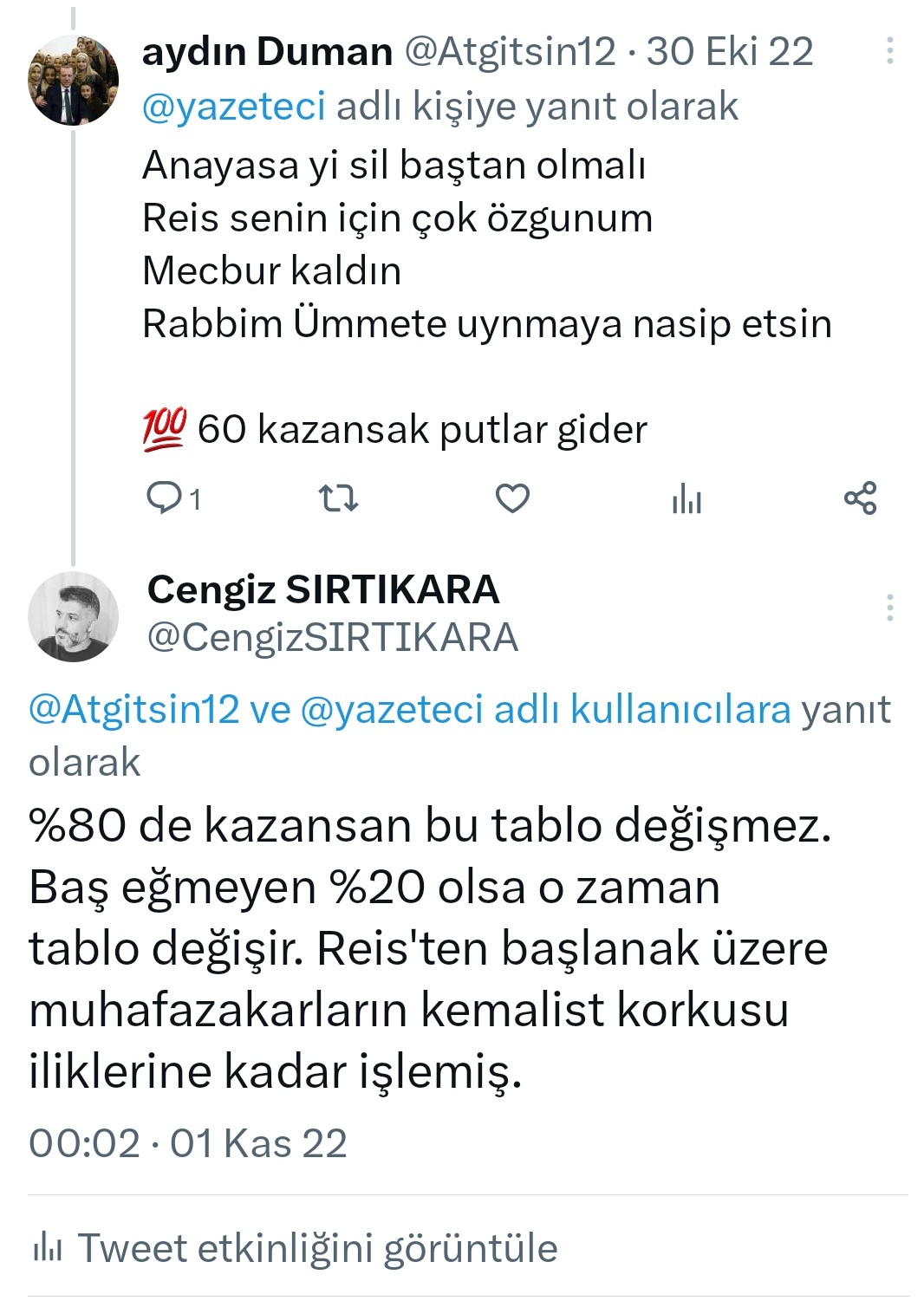Open Cengiz SIRTIKARA's profile picture
Screen dimensions: 924x1314
click(x=73, y=616)
